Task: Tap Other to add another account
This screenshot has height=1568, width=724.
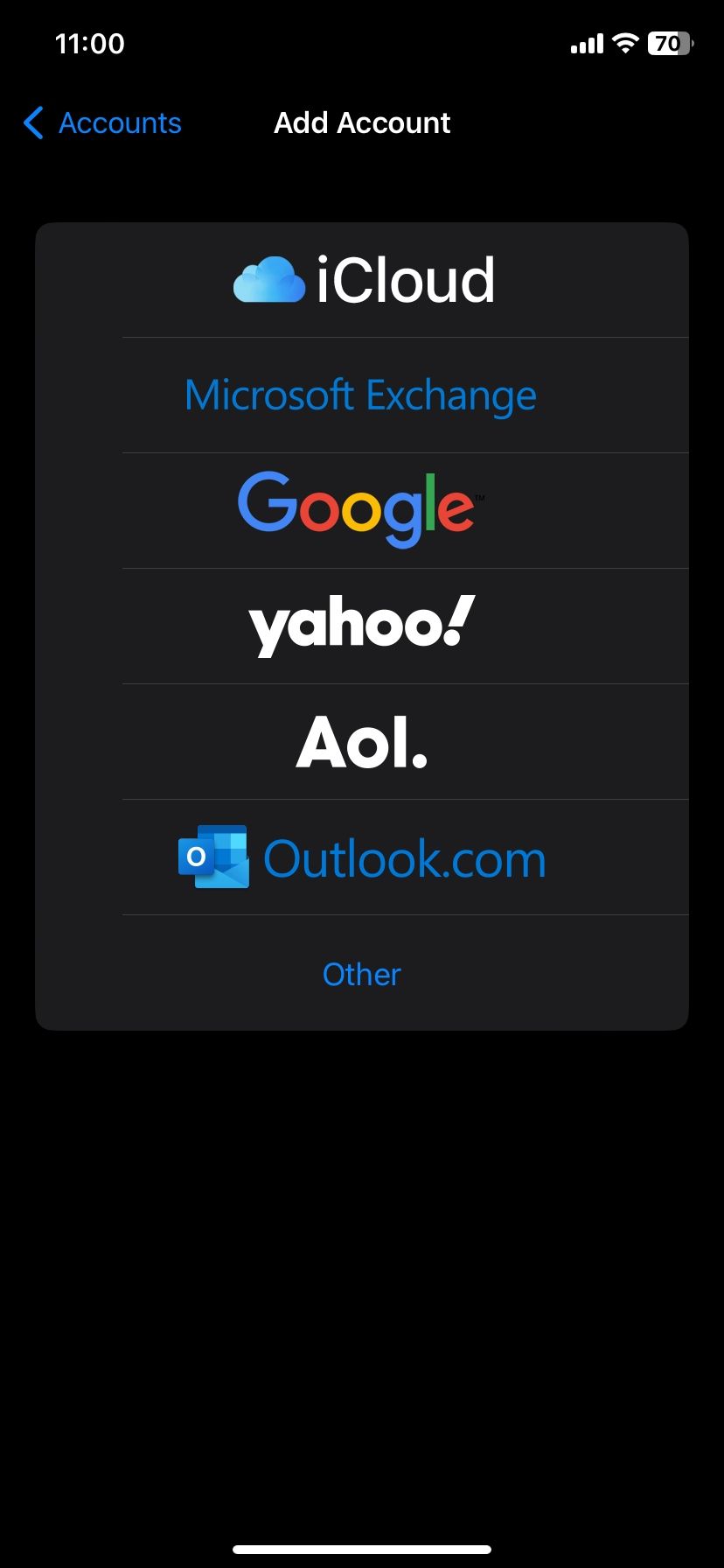Action: click(362, 974)
